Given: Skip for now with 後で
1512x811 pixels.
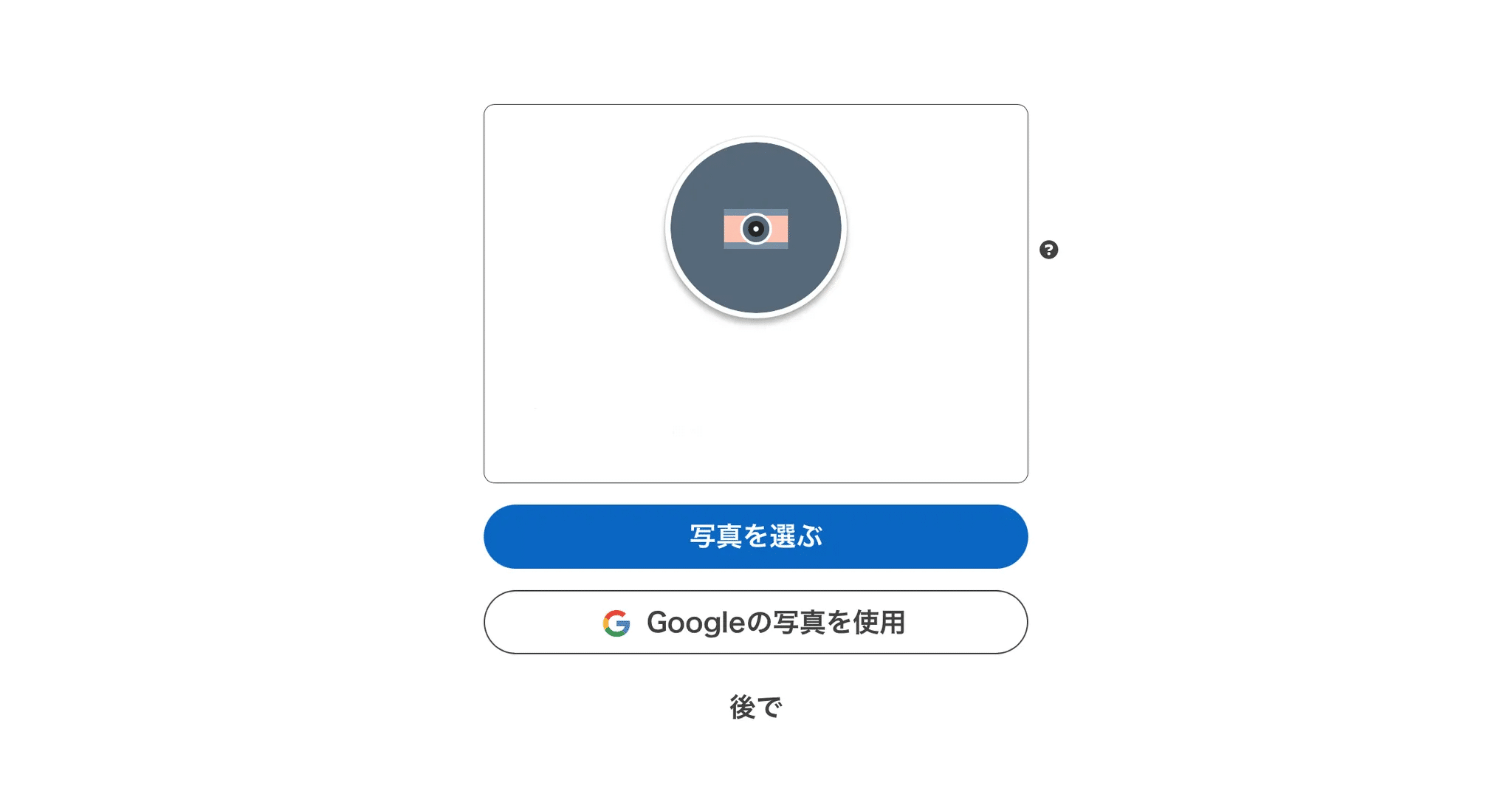Looking at the screenshot, I should pos(755,707).
